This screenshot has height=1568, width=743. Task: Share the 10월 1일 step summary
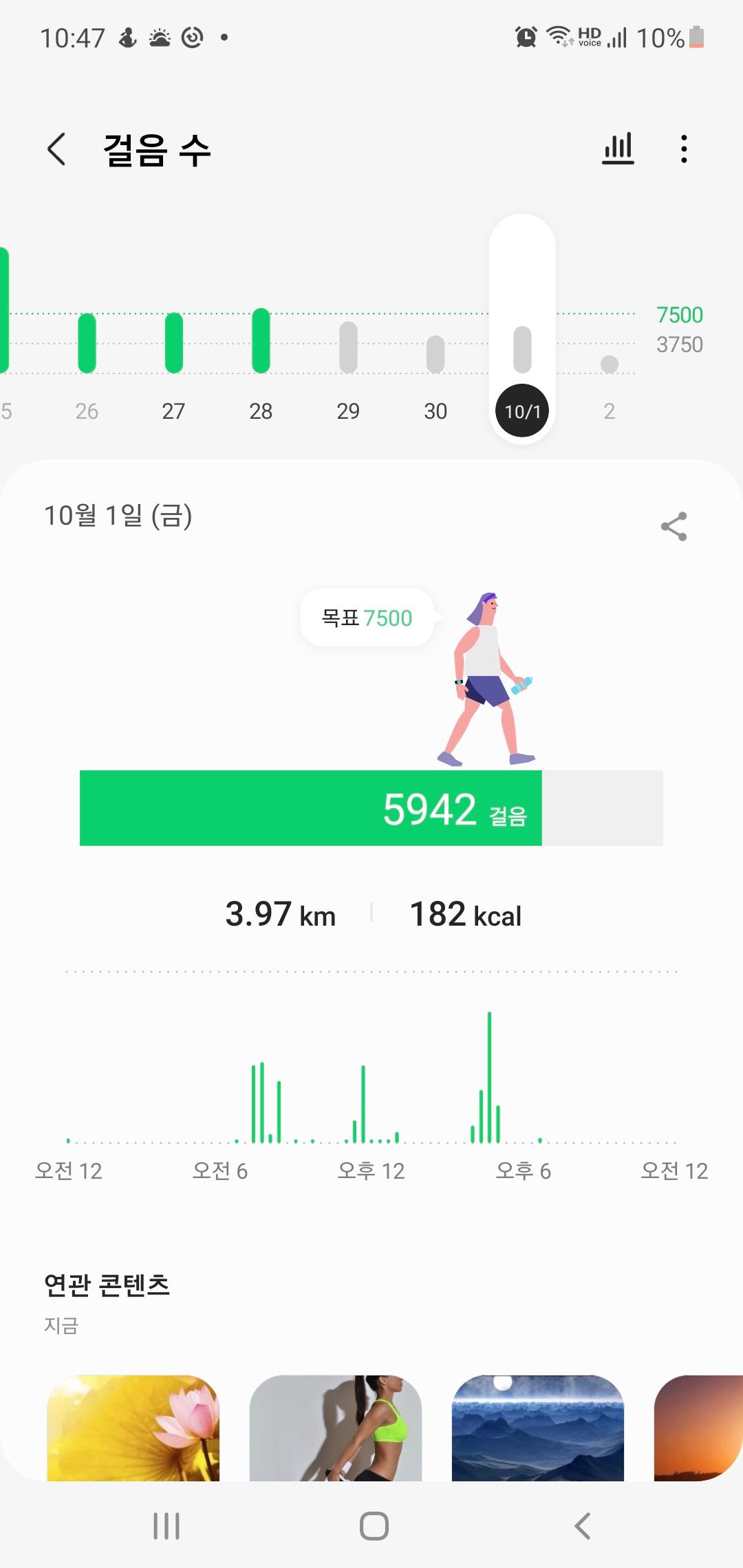674,527
